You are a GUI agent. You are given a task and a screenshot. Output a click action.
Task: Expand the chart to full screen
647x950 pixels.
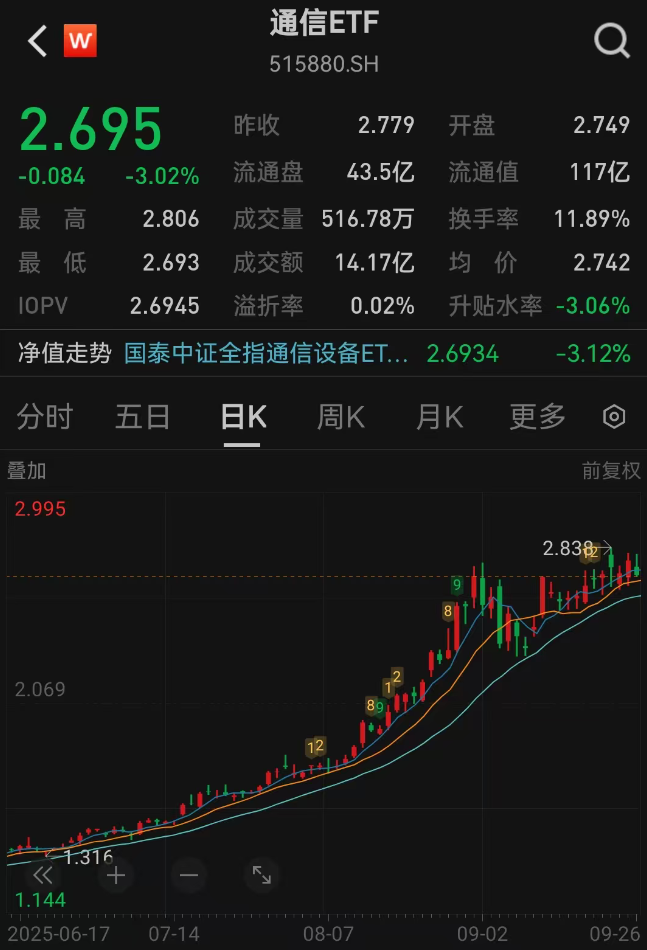point(262,876)
